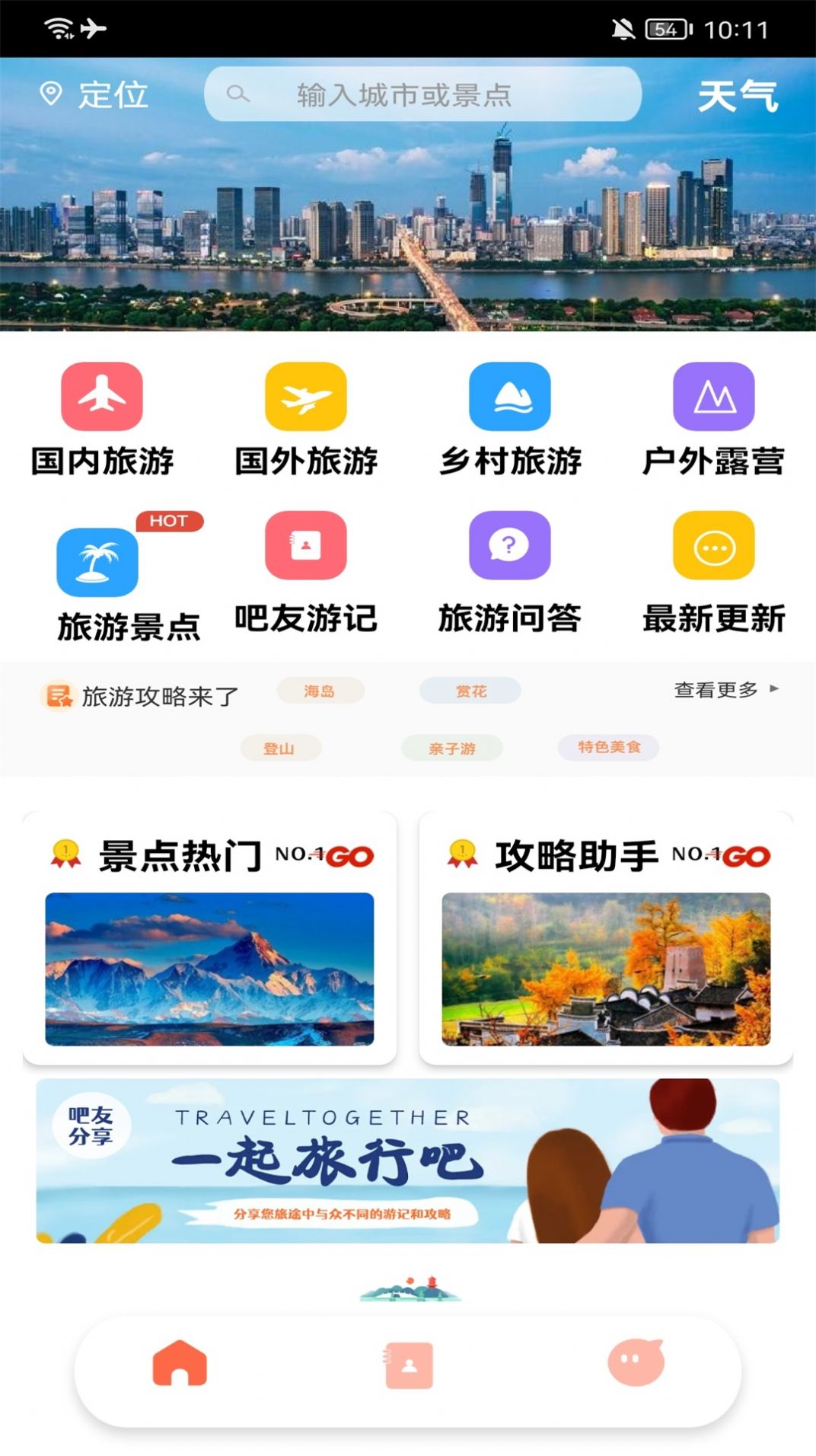Choose the 赏花 chip
The image size is (816, 1456).
[470, 691]
